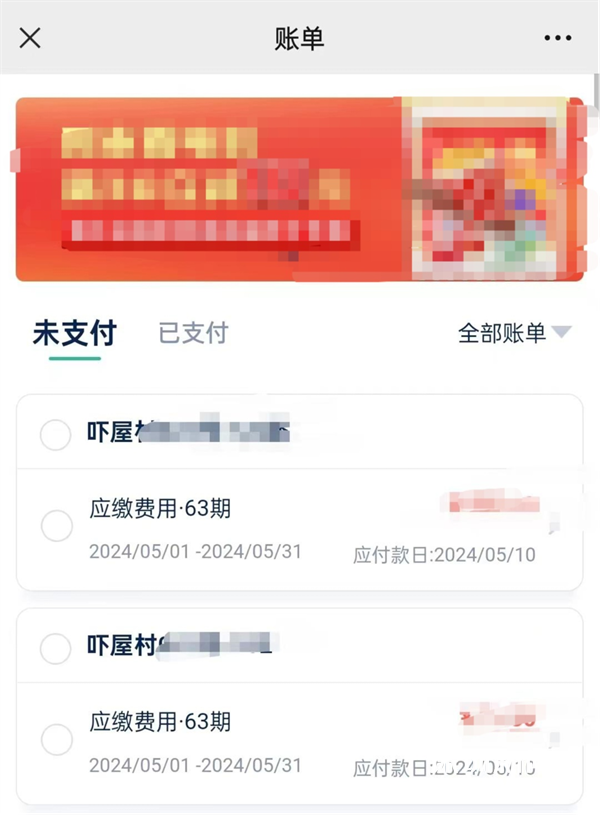Select the 未支付 tab
The height and width of the screenshot is (815, 600).
pyautogui.click(x=74, y=333)
